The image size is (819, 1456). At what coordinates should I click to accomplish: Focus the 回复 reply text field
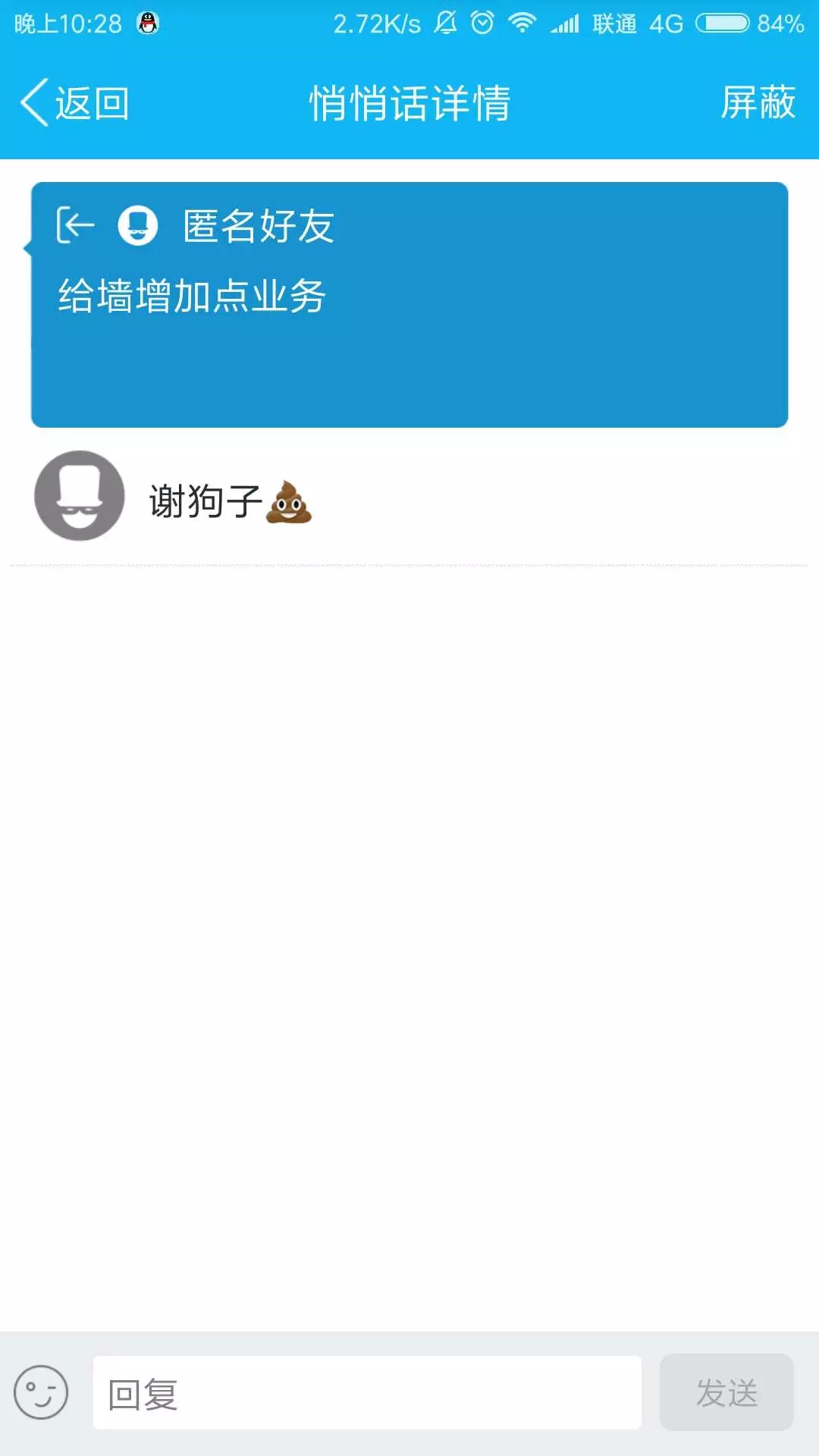367,1393
